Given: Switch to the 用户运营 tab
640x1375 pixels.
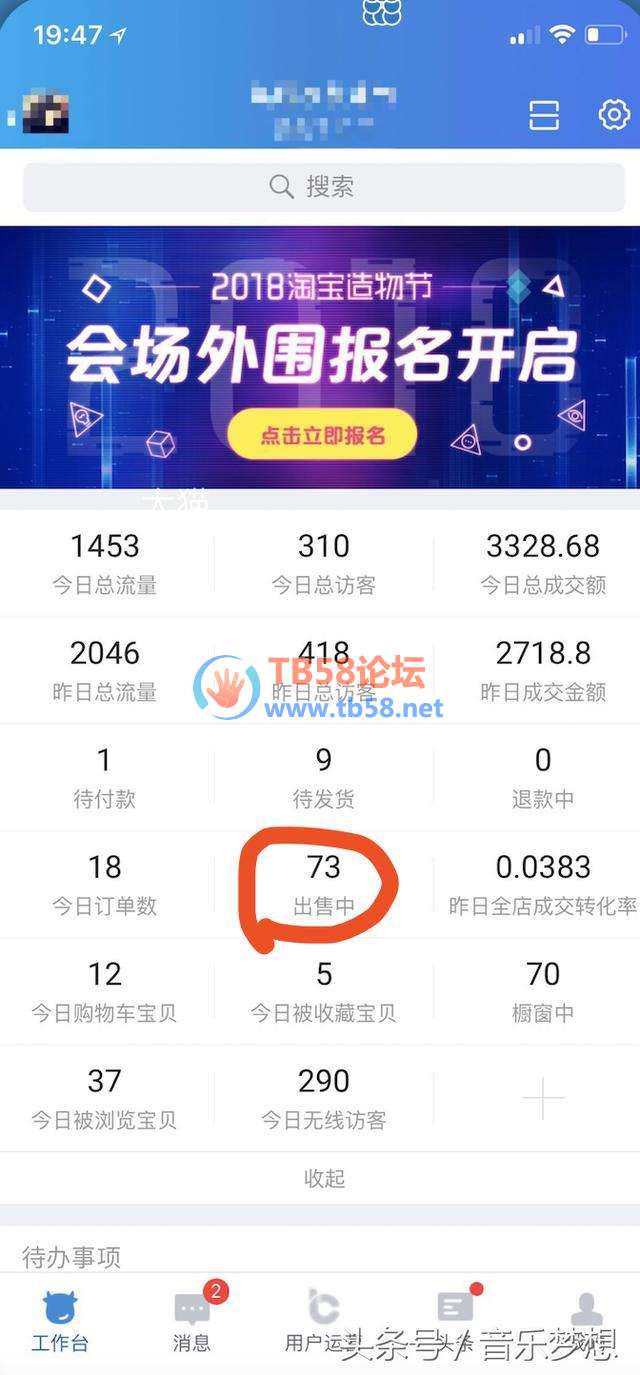Looking at the screenshot, I should click(323, 1320).
